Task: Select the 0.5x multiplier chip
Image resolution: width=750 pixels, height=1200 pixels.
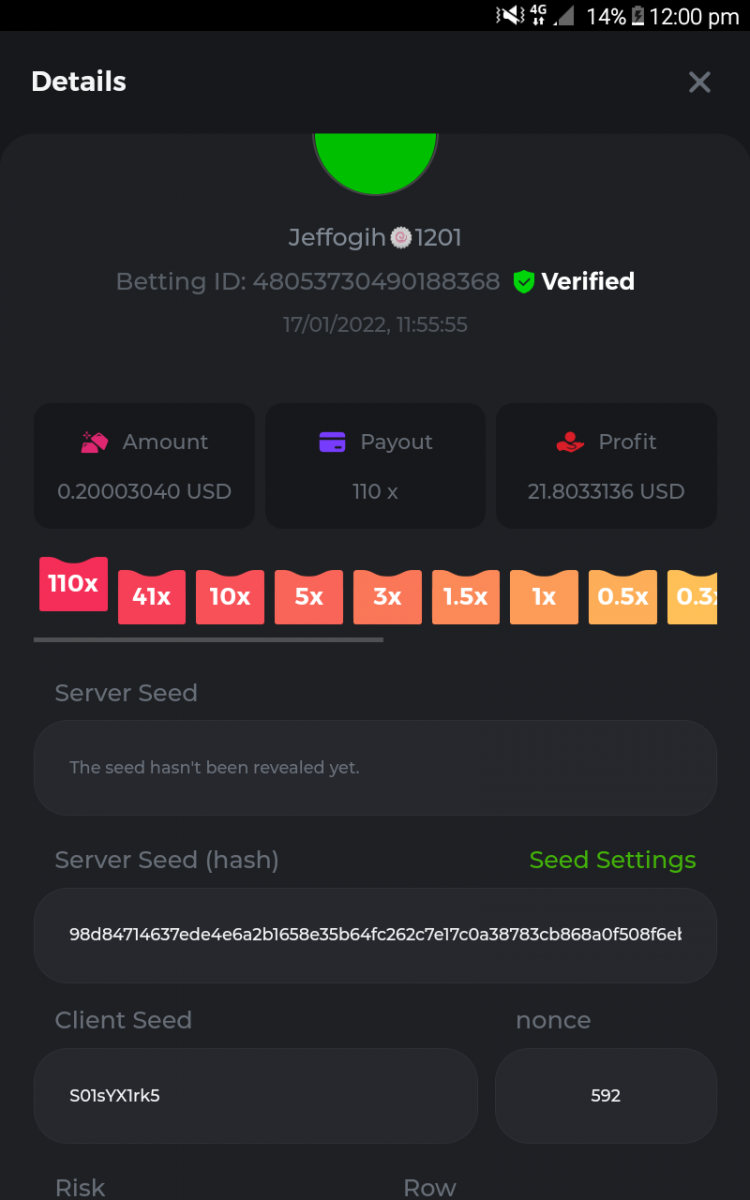Action: point(622,597)
